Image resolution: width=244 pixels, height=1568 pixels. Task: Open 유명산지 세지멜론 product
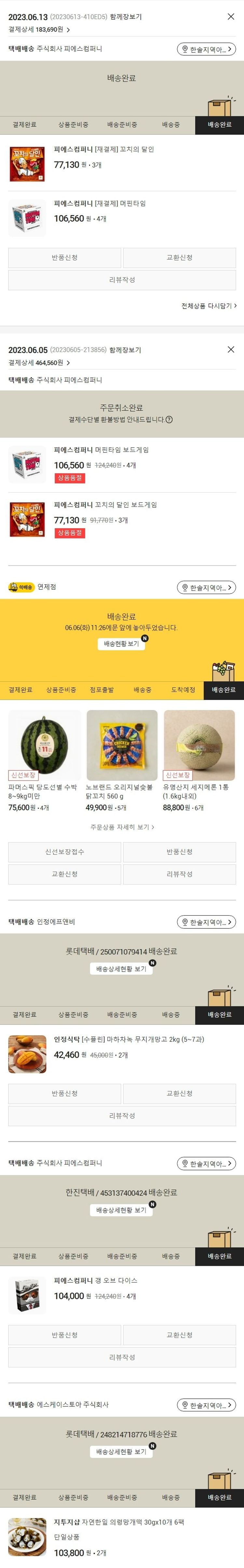point(199,745)
